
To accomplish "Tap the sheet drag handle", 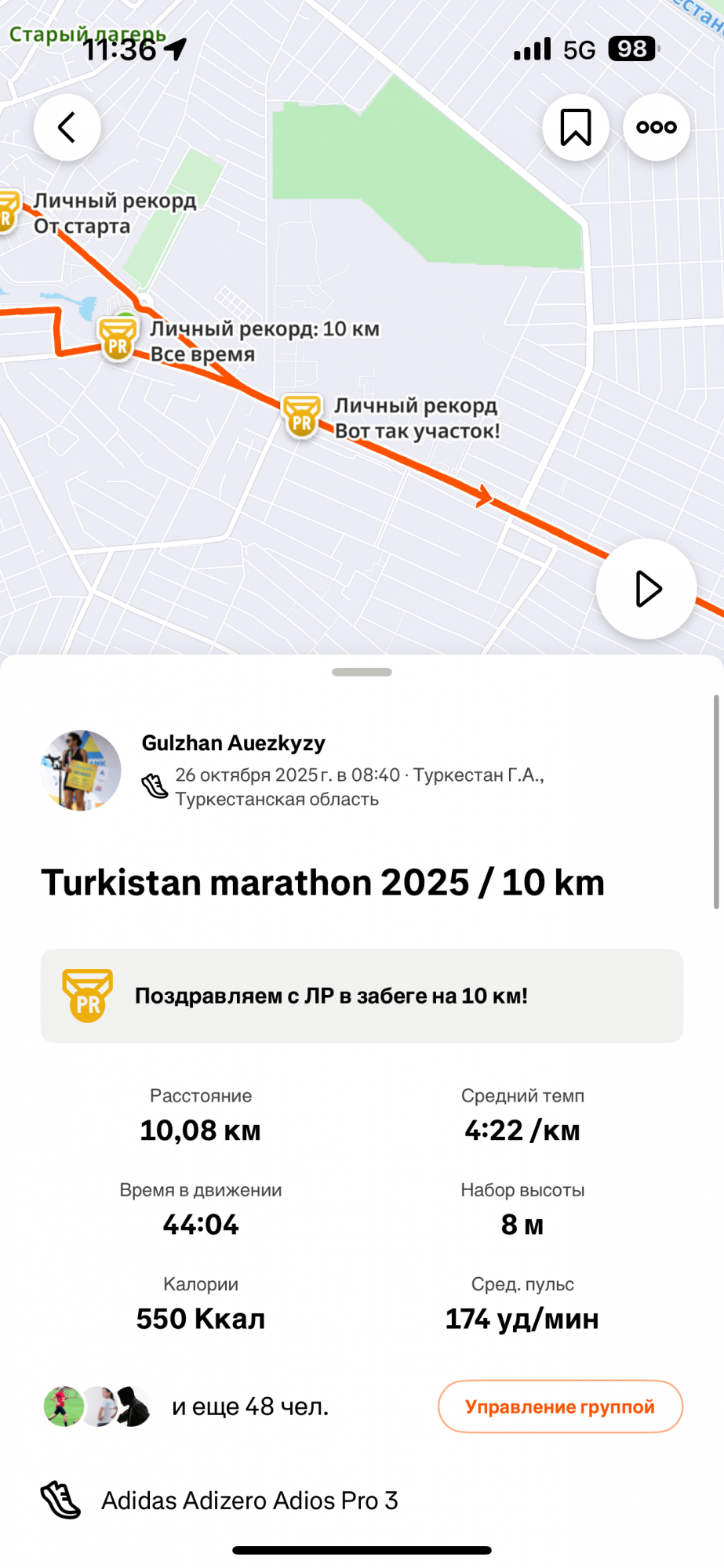I will pyautogui.click(x=362, y=672).
